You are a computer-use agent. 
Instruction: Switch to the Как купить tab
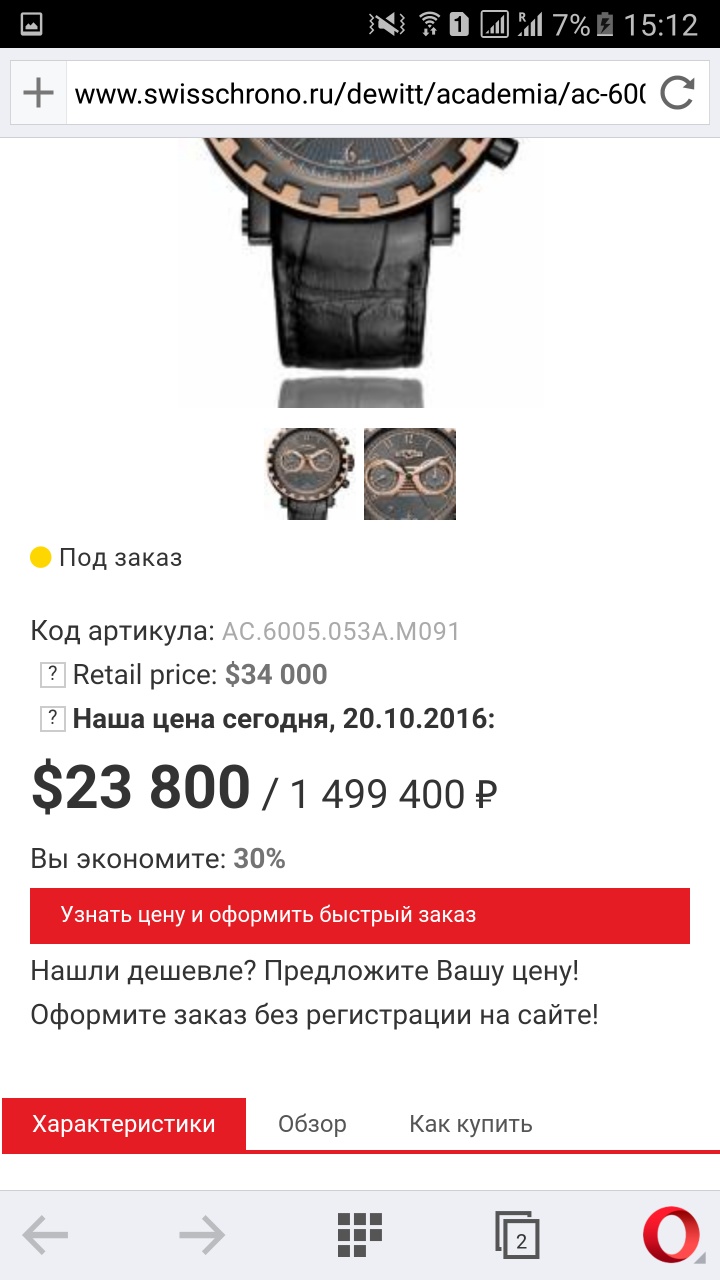(x=470, y=1124)
